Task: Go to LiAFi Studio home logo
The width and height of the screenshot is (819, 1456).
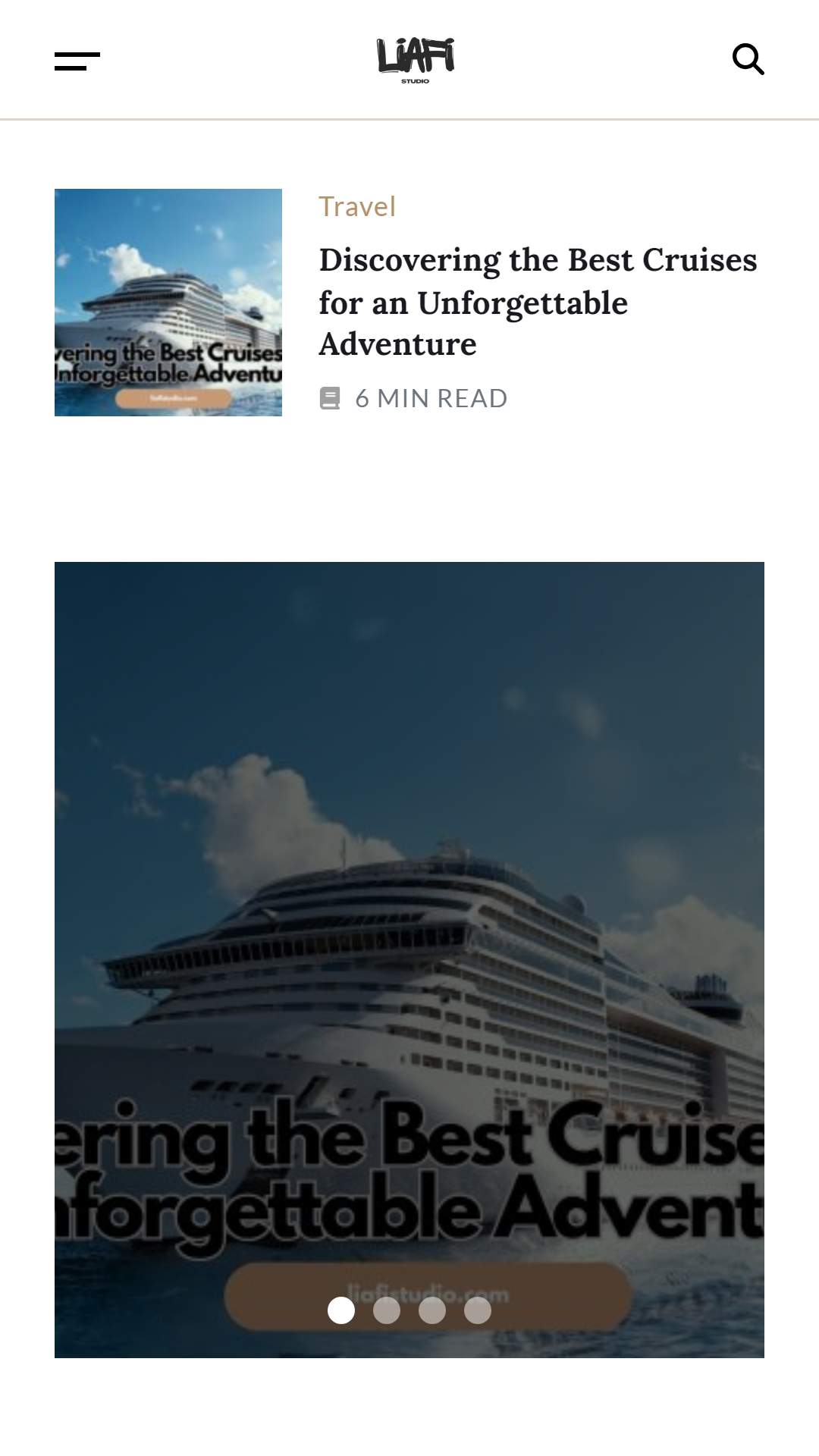Action: click(x=416, y=60)
